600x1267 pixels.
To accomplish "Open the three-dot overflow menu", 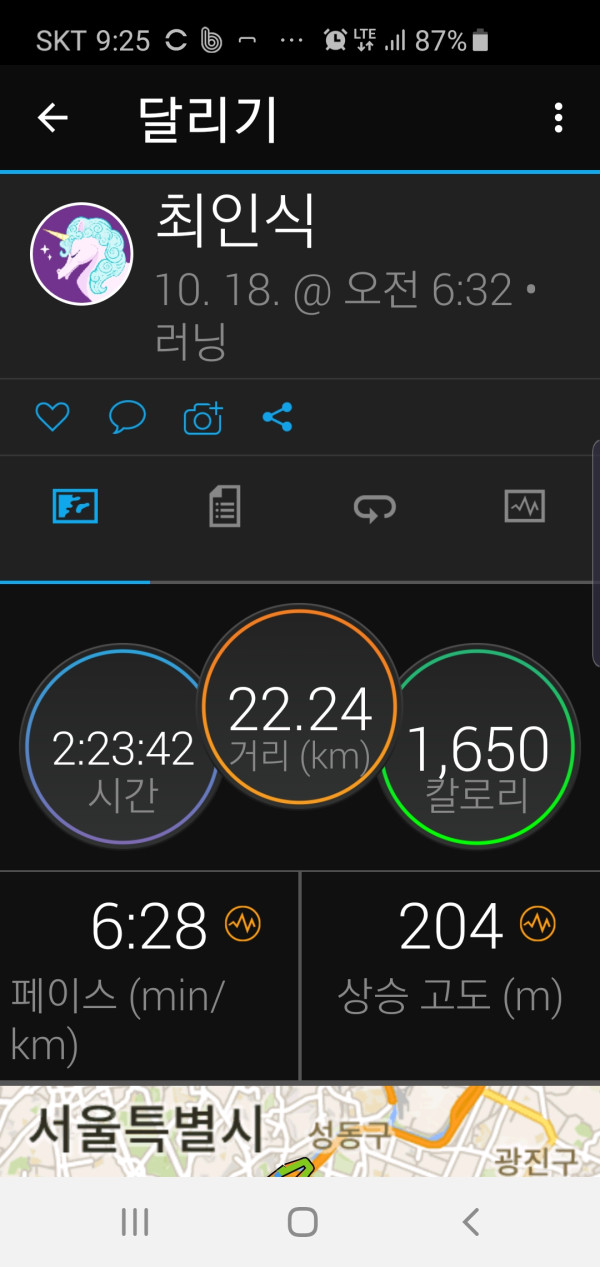I will tap(558, 118).
